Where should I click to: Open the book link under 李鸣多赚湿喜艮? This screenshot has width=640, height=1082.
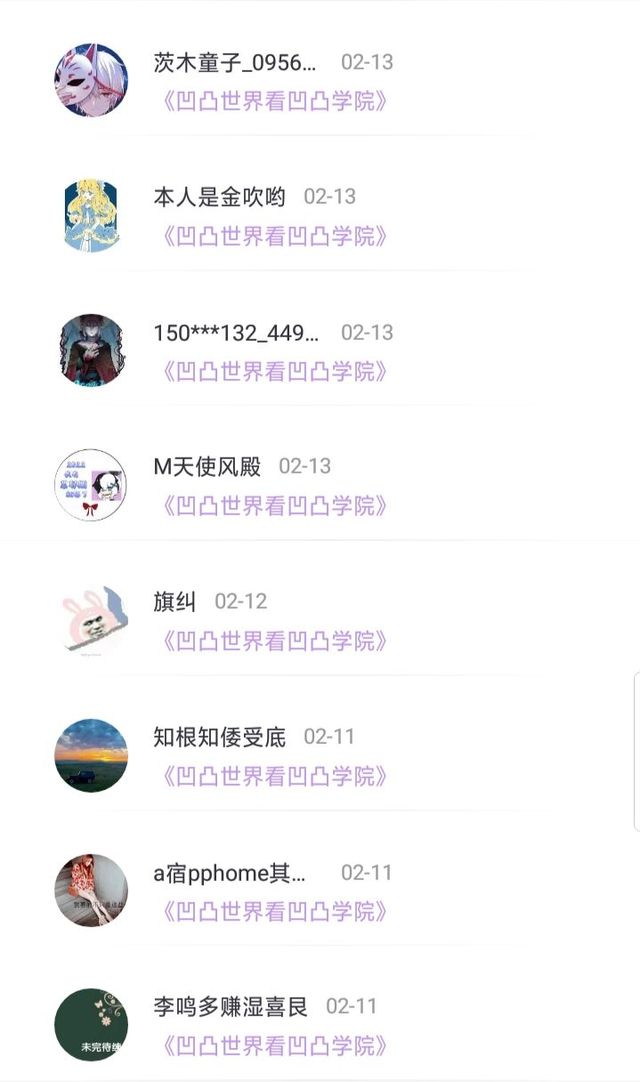click(273, 1046)
